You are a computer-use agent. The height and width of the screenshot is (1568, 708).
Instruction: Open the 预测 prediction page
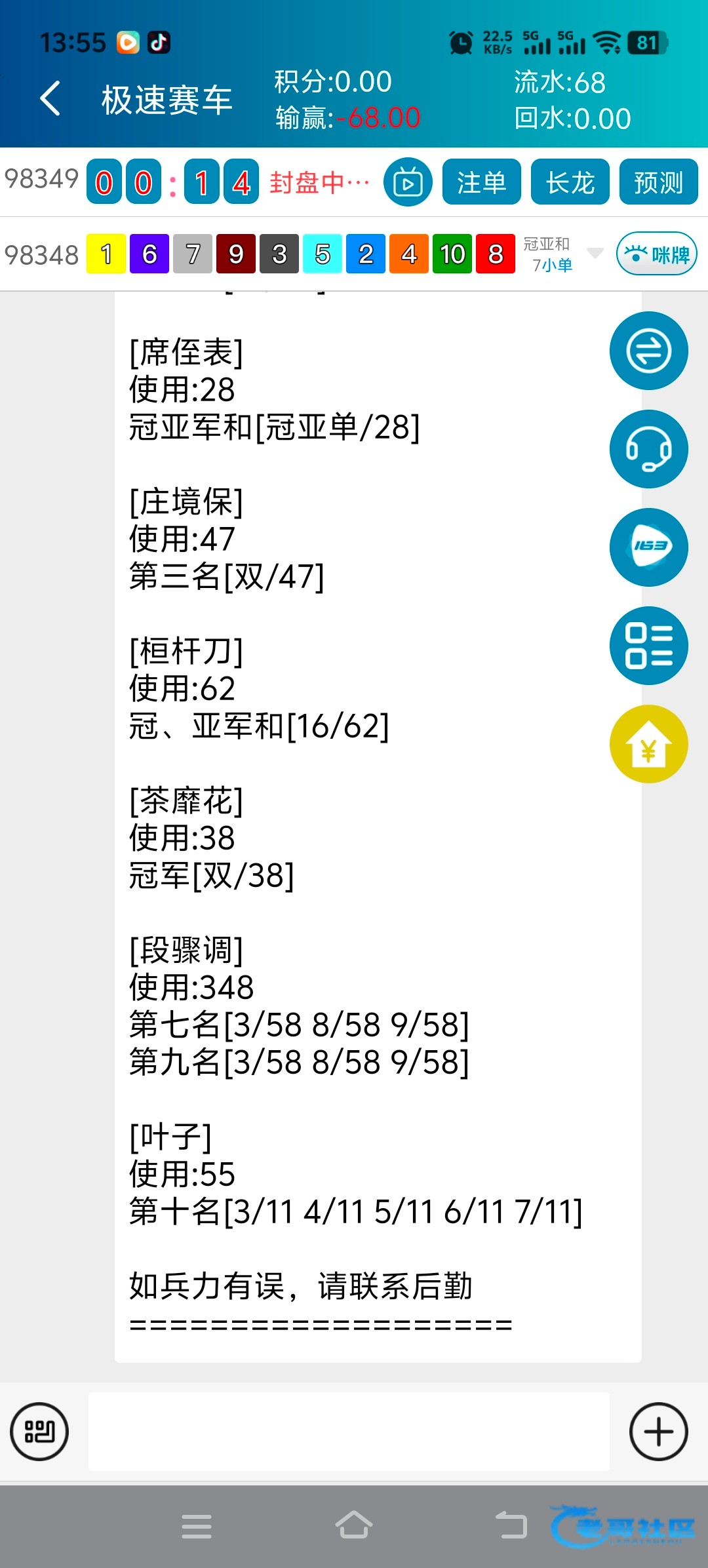(658, 183)
